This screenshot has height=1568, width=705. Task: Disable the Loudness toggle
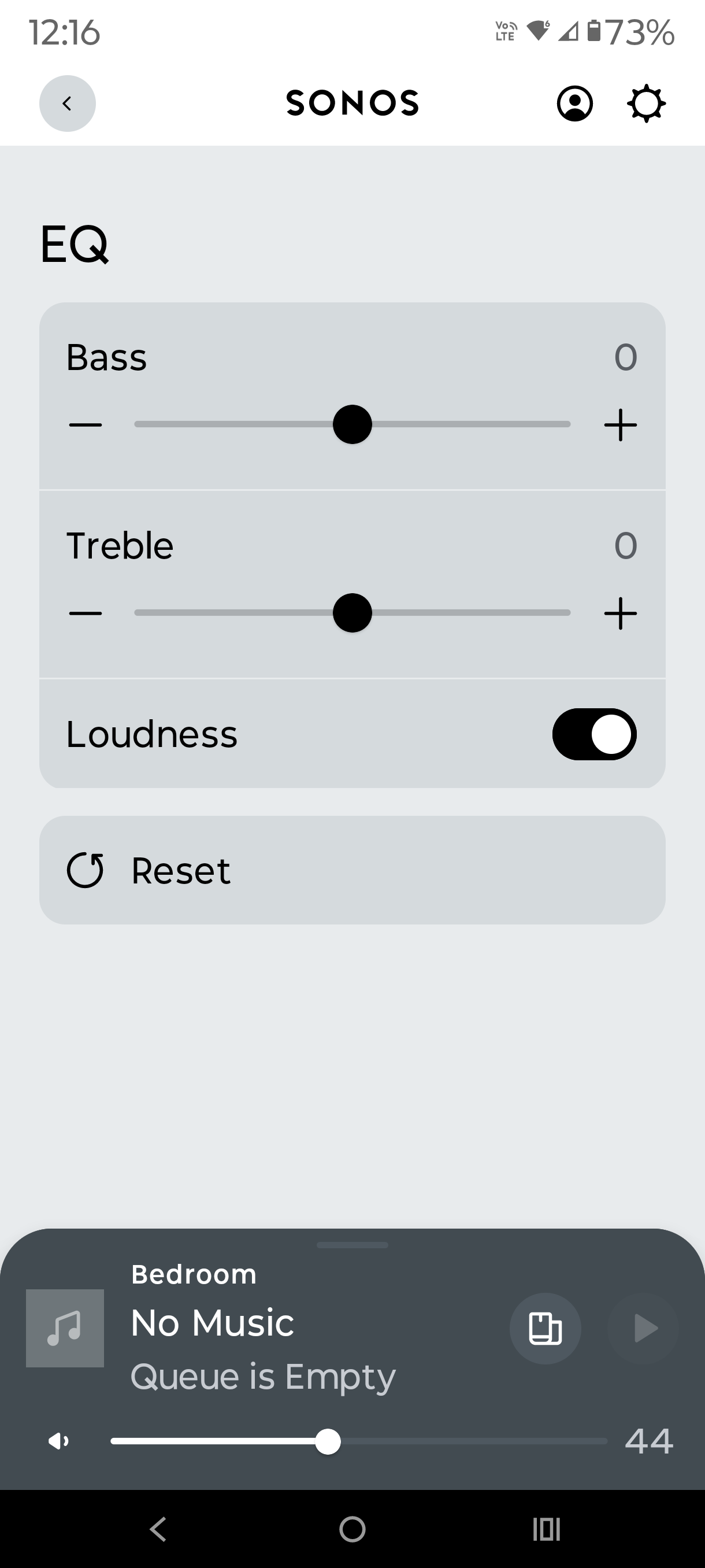[596, 735]
